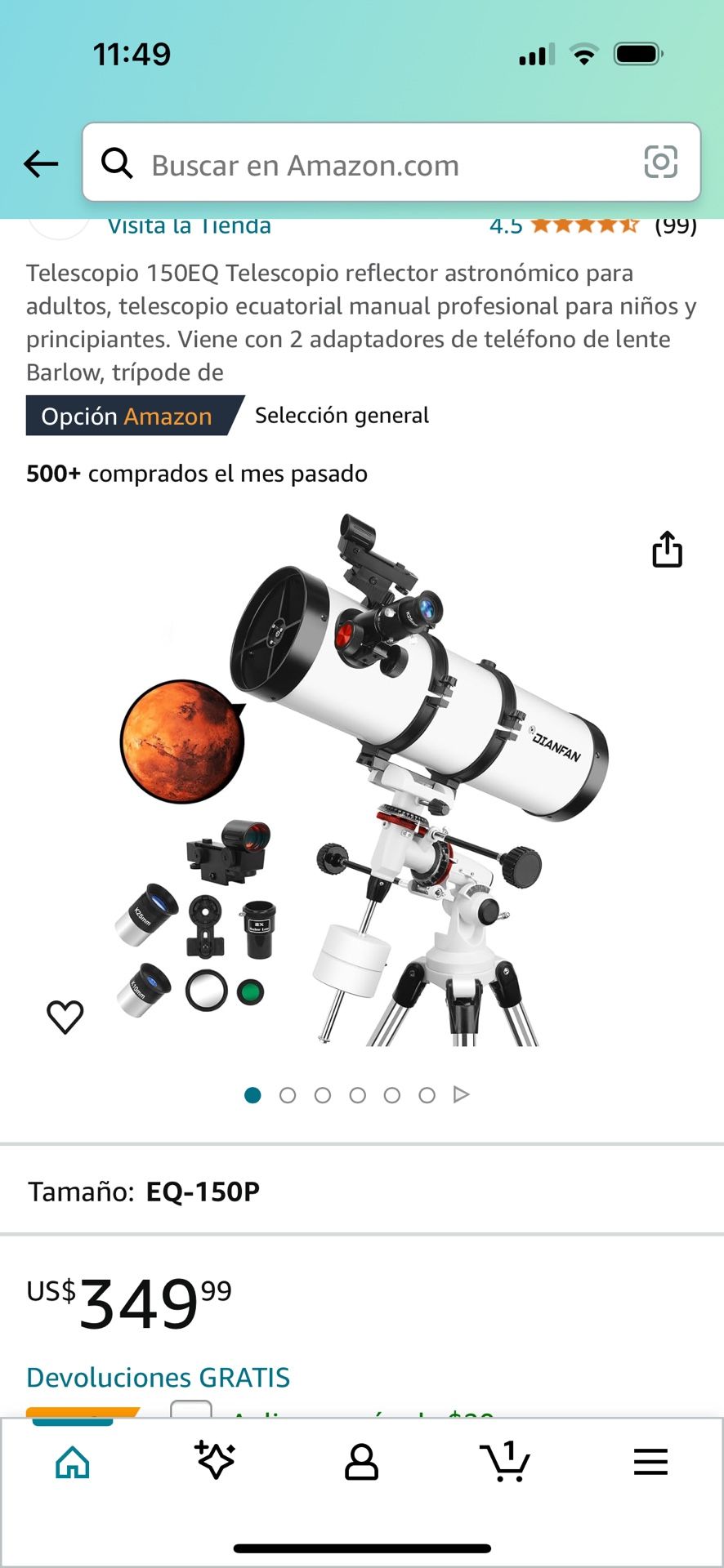Open the 4.5 star ratings and reviews

[x=583, y=226]
